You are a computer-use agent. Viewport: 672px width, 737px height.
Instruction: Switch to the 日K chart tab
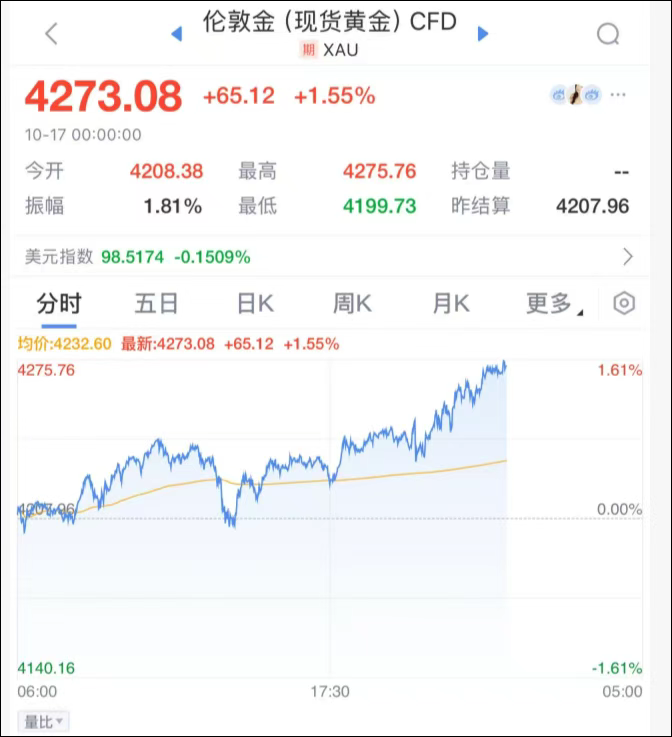tap(255, 304)
